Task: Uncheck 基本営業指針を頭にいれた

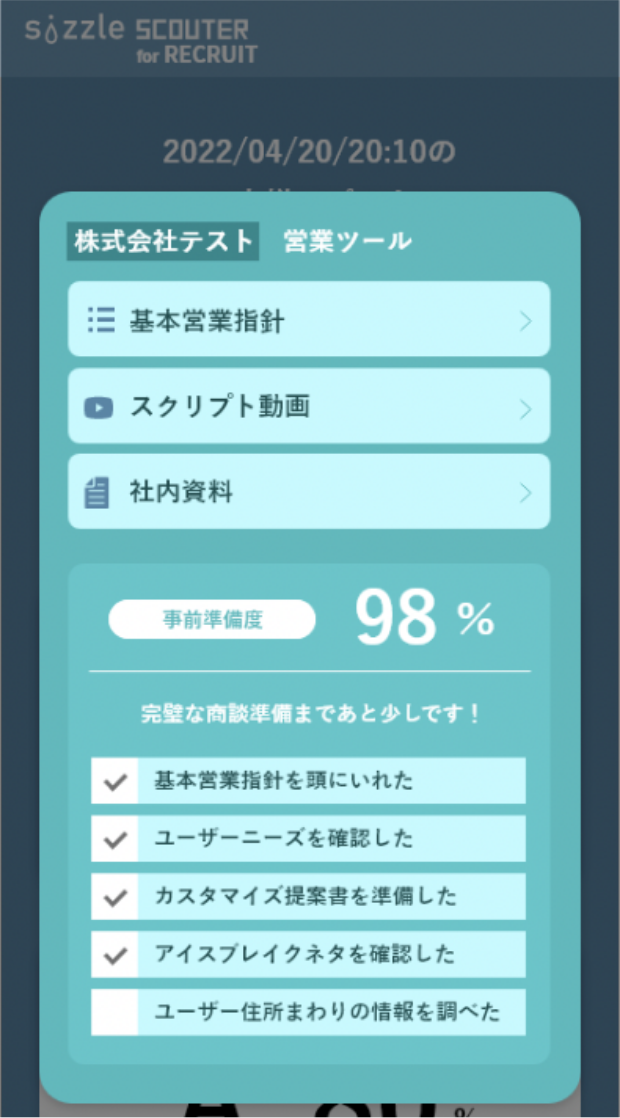Action: click(x=115, y=781)
